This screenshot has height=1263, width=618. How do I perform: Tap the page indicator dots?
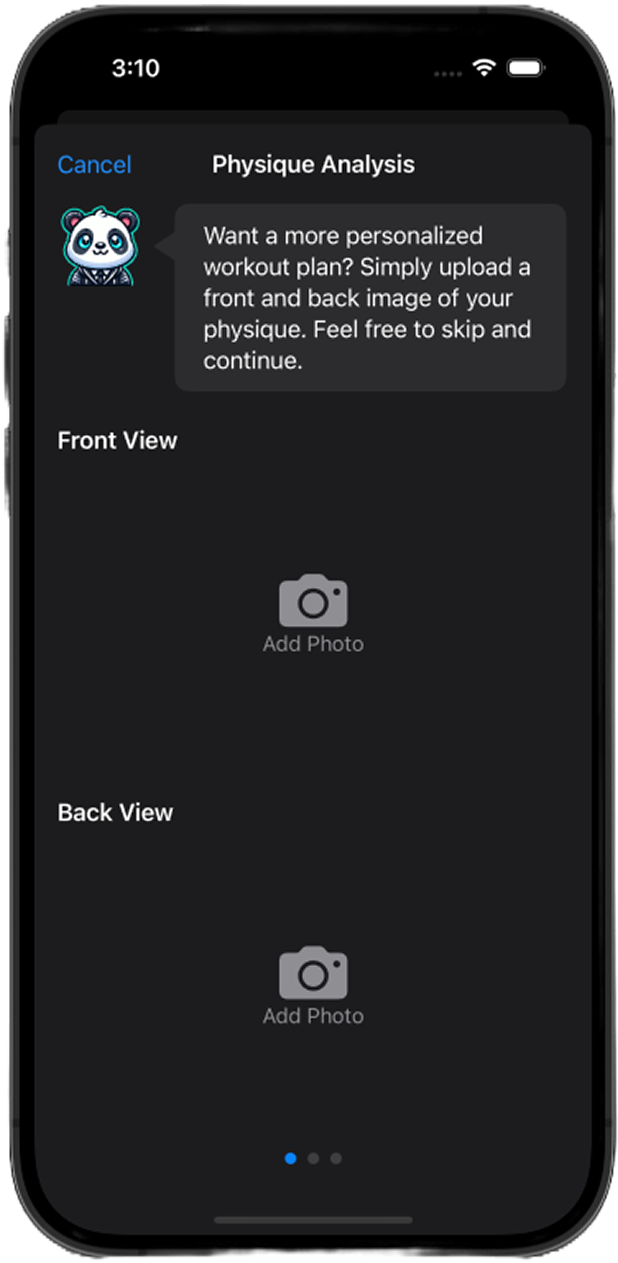pos(313,1158)
